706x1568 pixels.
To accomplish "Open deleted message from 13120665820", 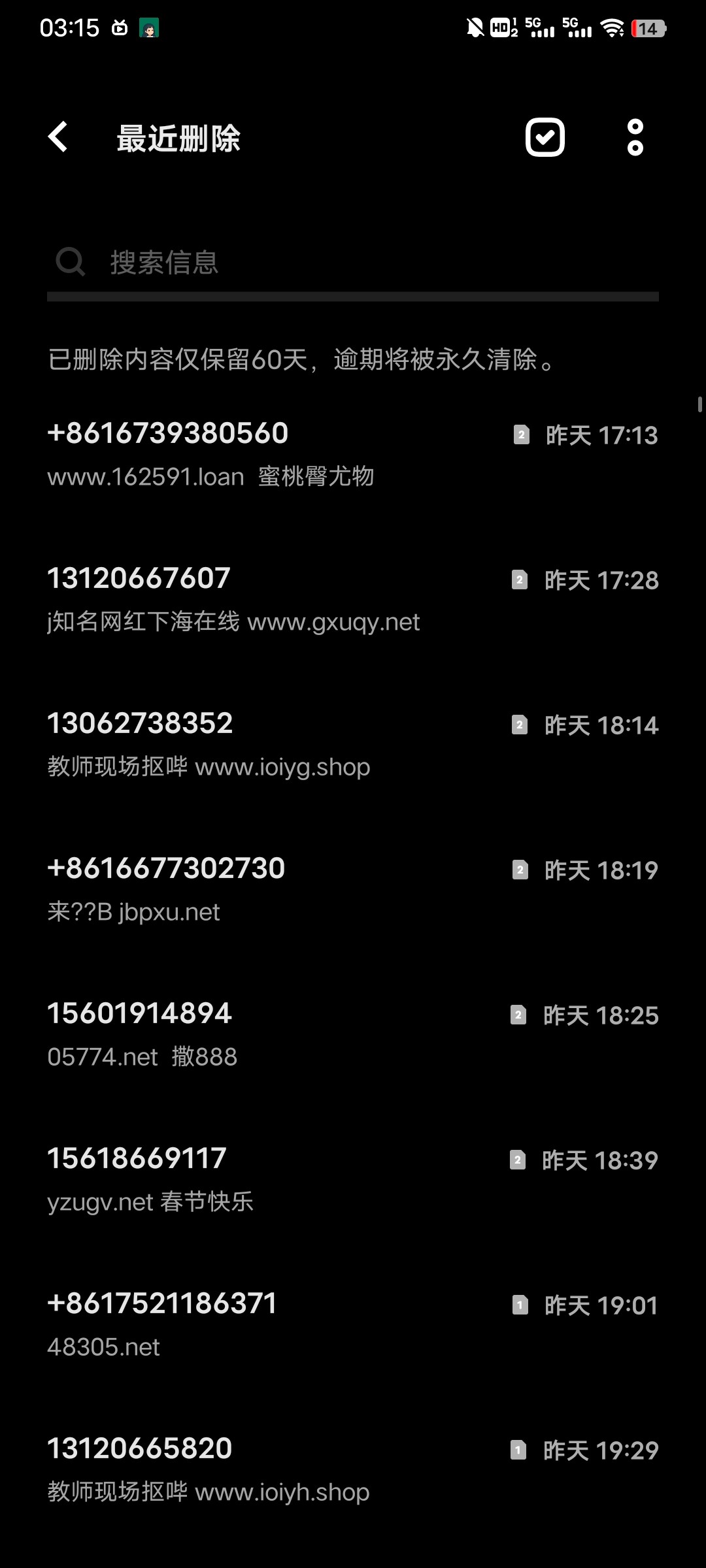I will coord(353,1470).
